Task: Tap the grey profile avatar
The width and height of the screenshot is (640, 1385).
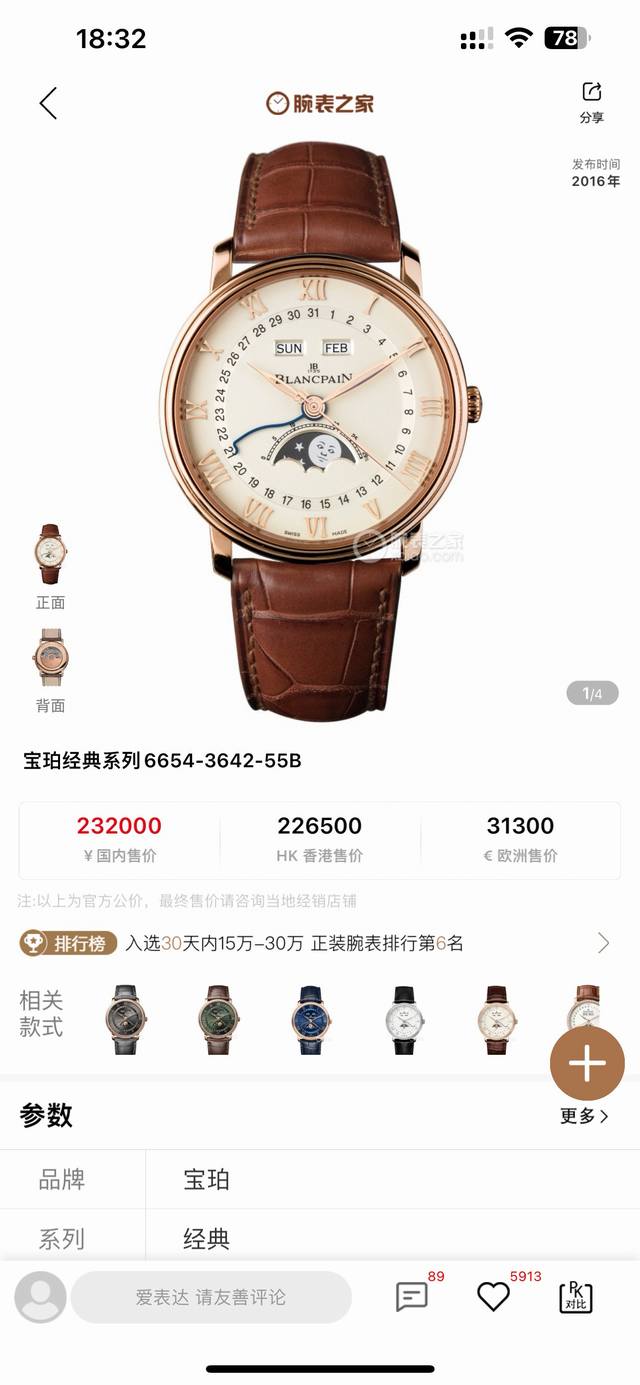Action: click(x=40, y=1297)
